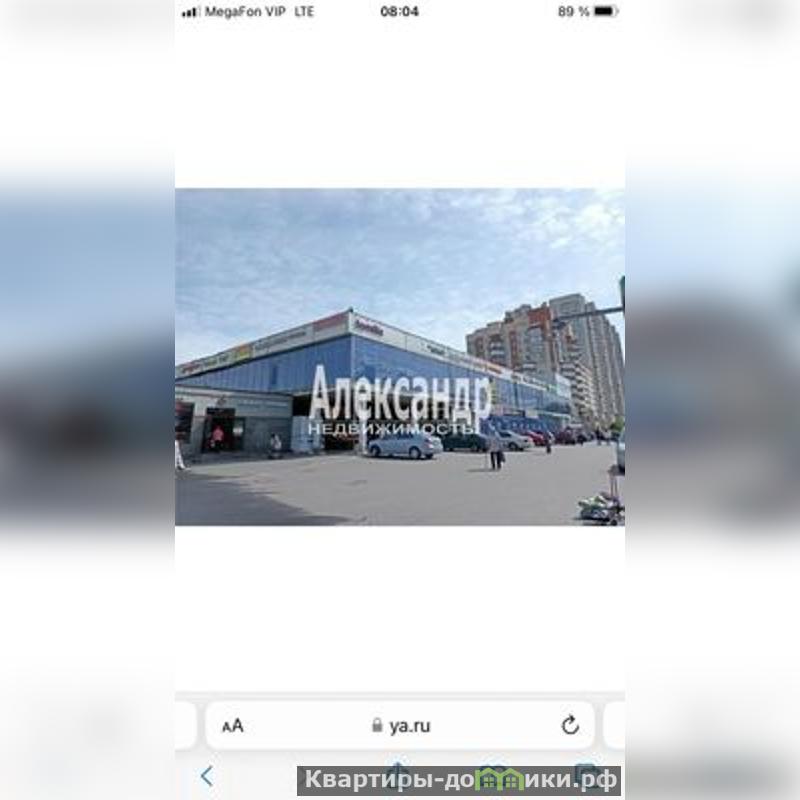Open the building photo
The image size is (800, 800).
pyautogui.click(x=400, y=356)
